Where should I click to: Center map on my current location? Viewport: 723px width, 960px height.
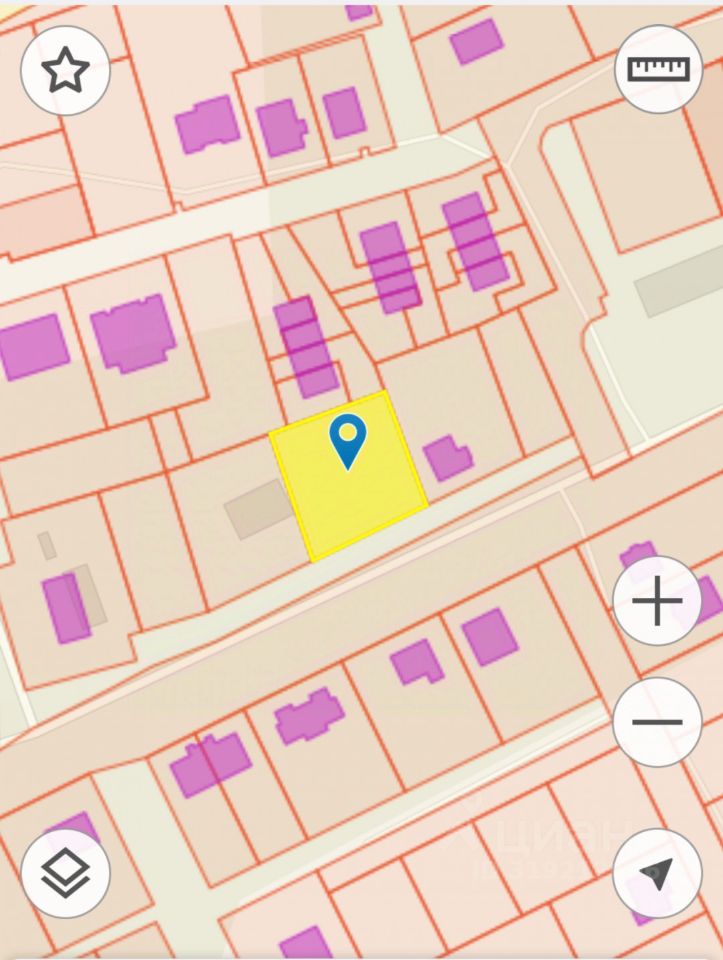click(657, 873)
